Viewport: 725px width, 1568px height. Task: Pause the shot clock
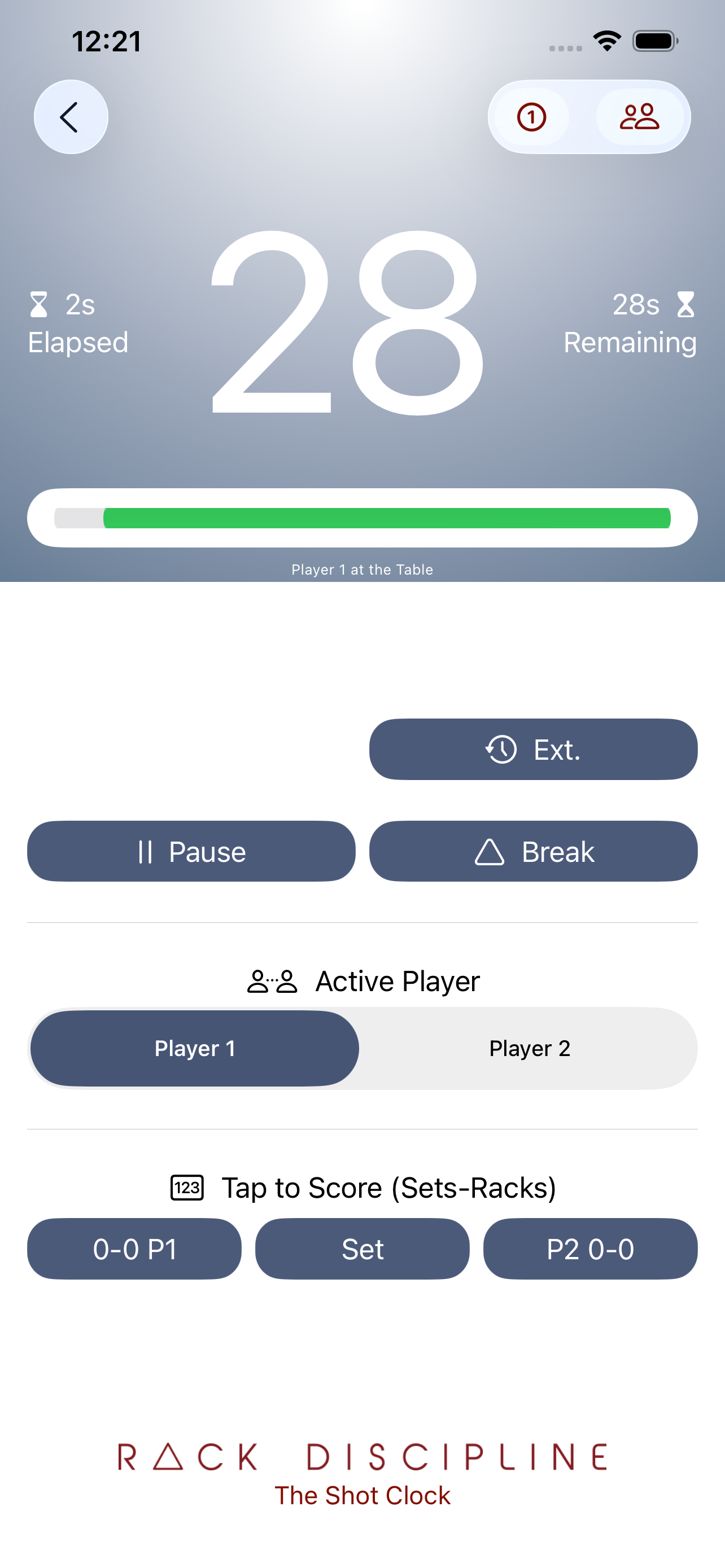coord(191,851)
